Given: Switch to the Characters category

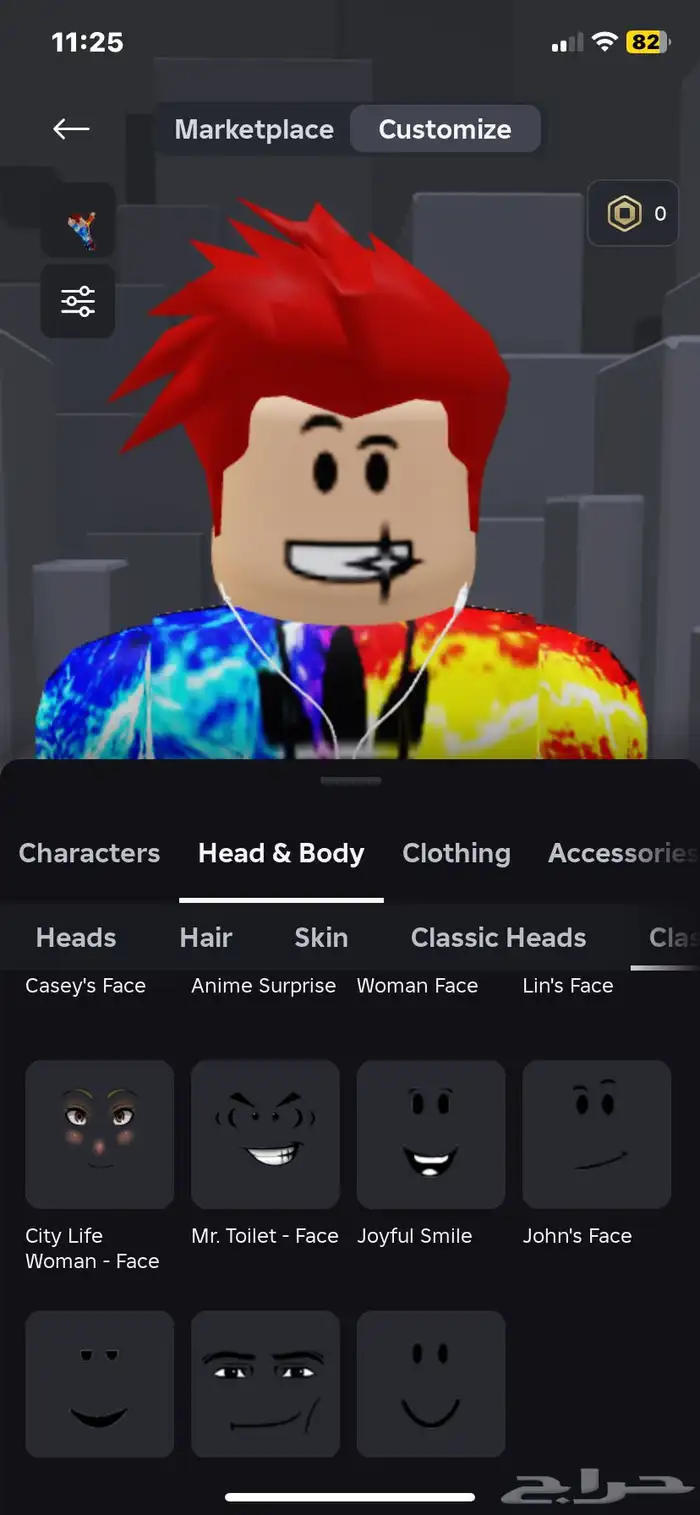Looking at the screenshot, I should [89, 853].
